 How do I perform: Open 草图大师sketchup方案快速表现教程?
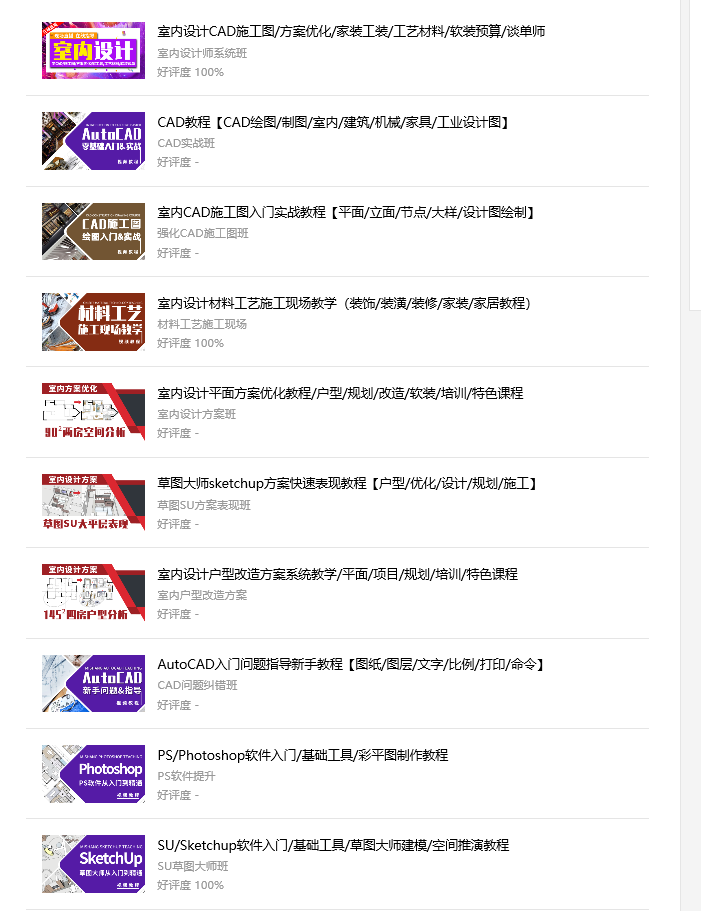point(349,484)
